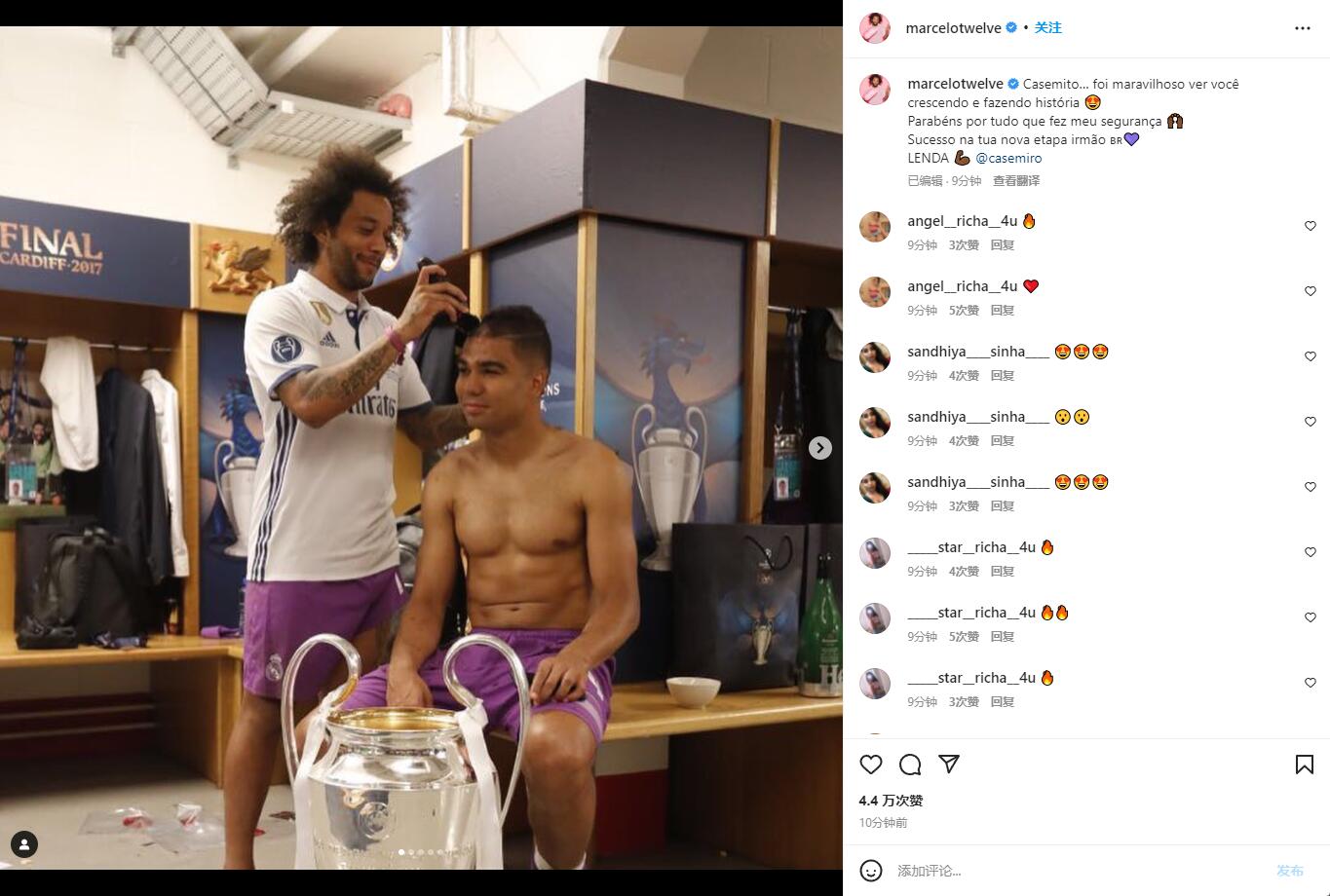Reply to sandhiya___sinha___'s surprised-face comment

1002,441
